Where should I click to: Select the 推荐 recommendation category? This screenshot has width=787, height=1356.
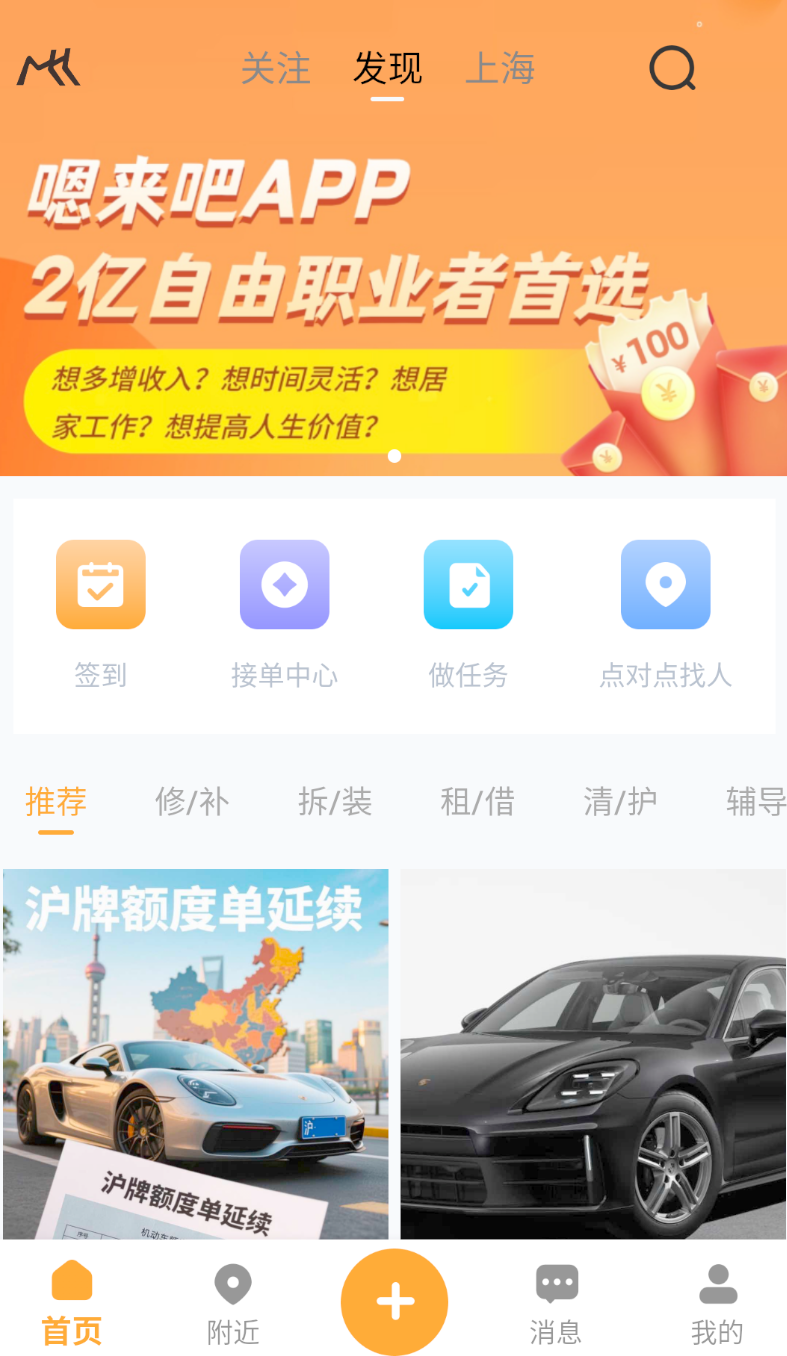(x=55, y=801)
